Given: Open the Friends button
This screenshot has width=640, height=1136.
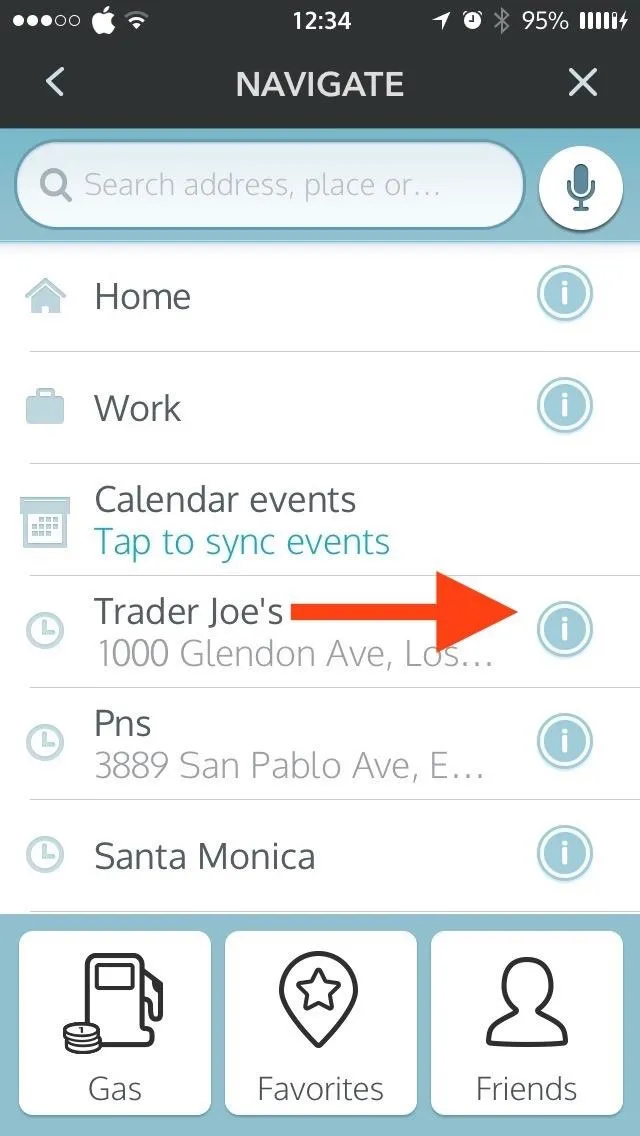Looking at the screenshot, I should tap(527, 1023).
